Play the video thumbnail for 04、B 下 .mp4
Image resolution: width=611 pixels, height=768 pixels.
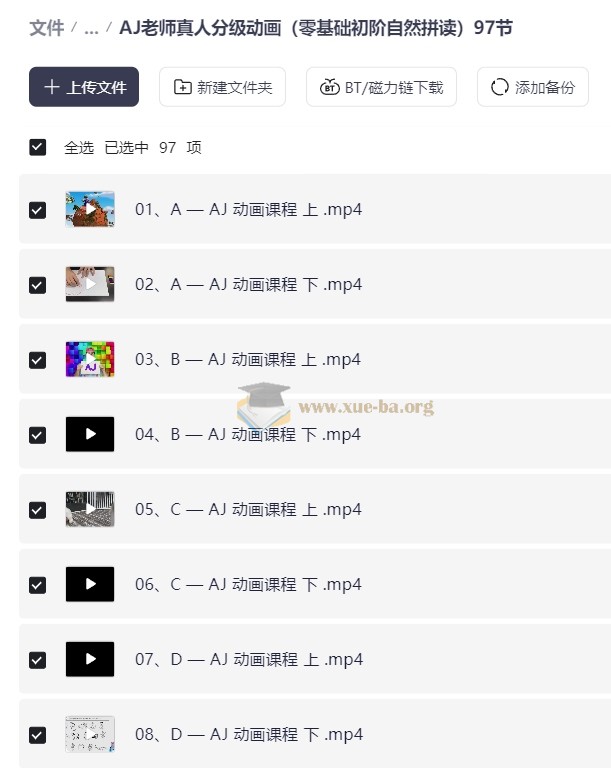click(x=90, y=434)
